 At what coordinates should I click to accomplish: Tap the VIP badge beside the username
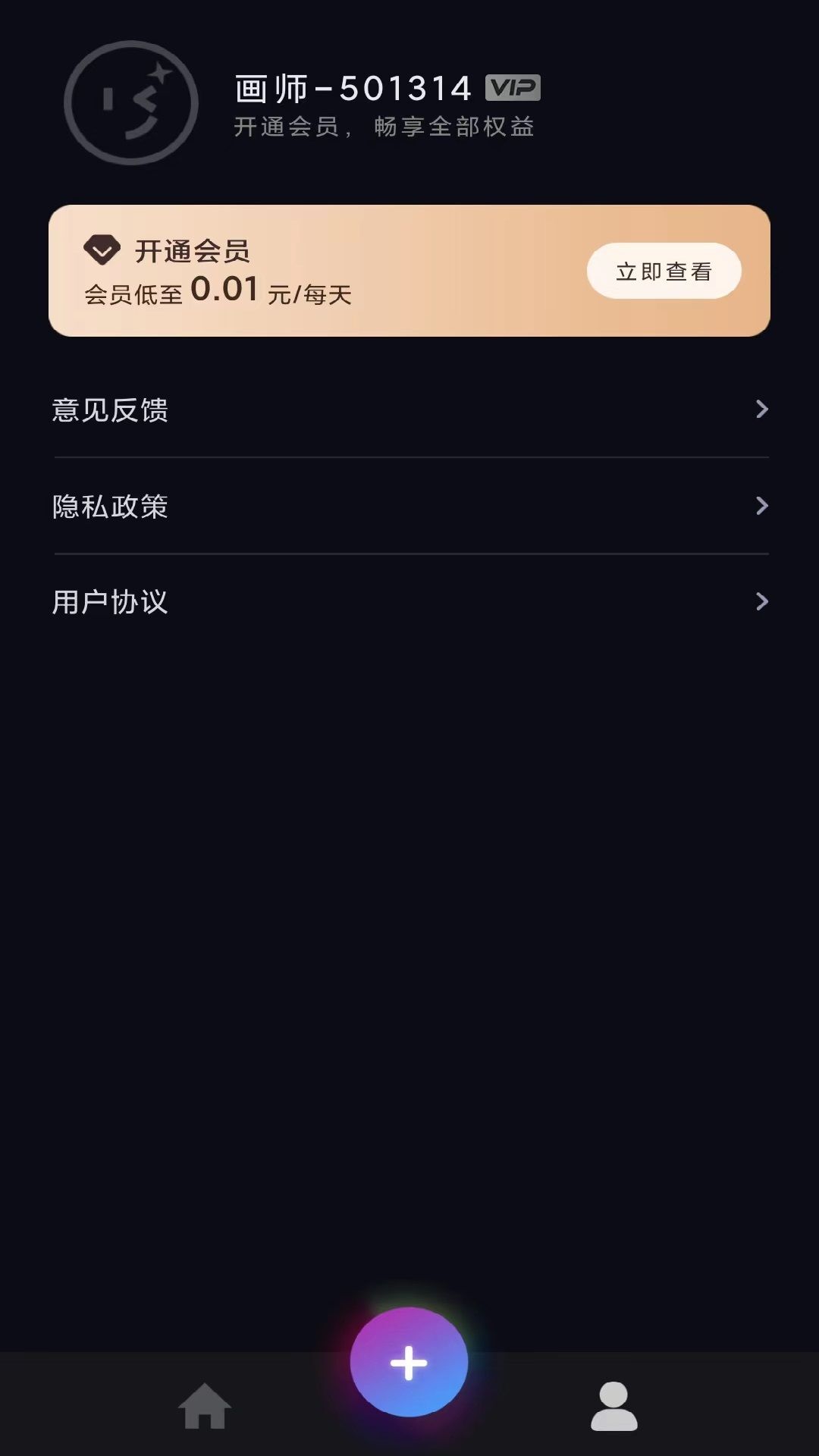(x=513, y=87)
